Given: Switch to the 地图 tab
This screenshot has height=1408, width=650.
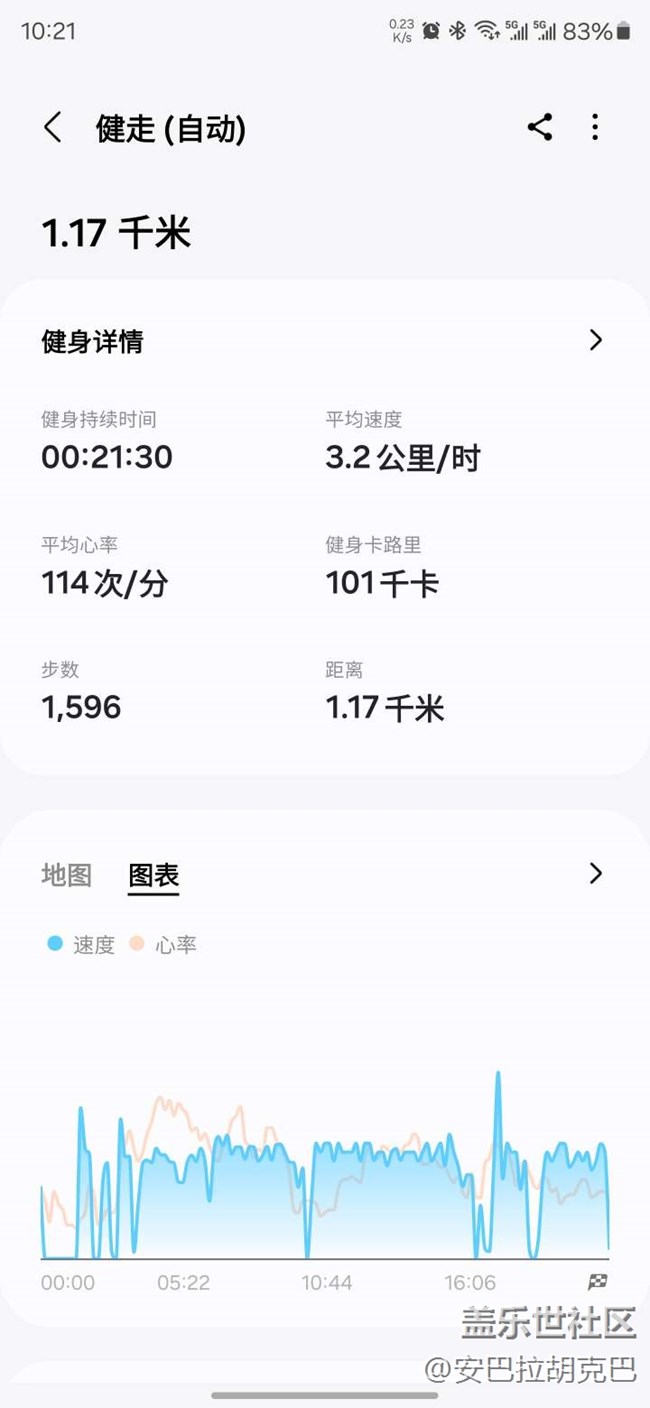Looking at the screenshot, I should [66, 875].
